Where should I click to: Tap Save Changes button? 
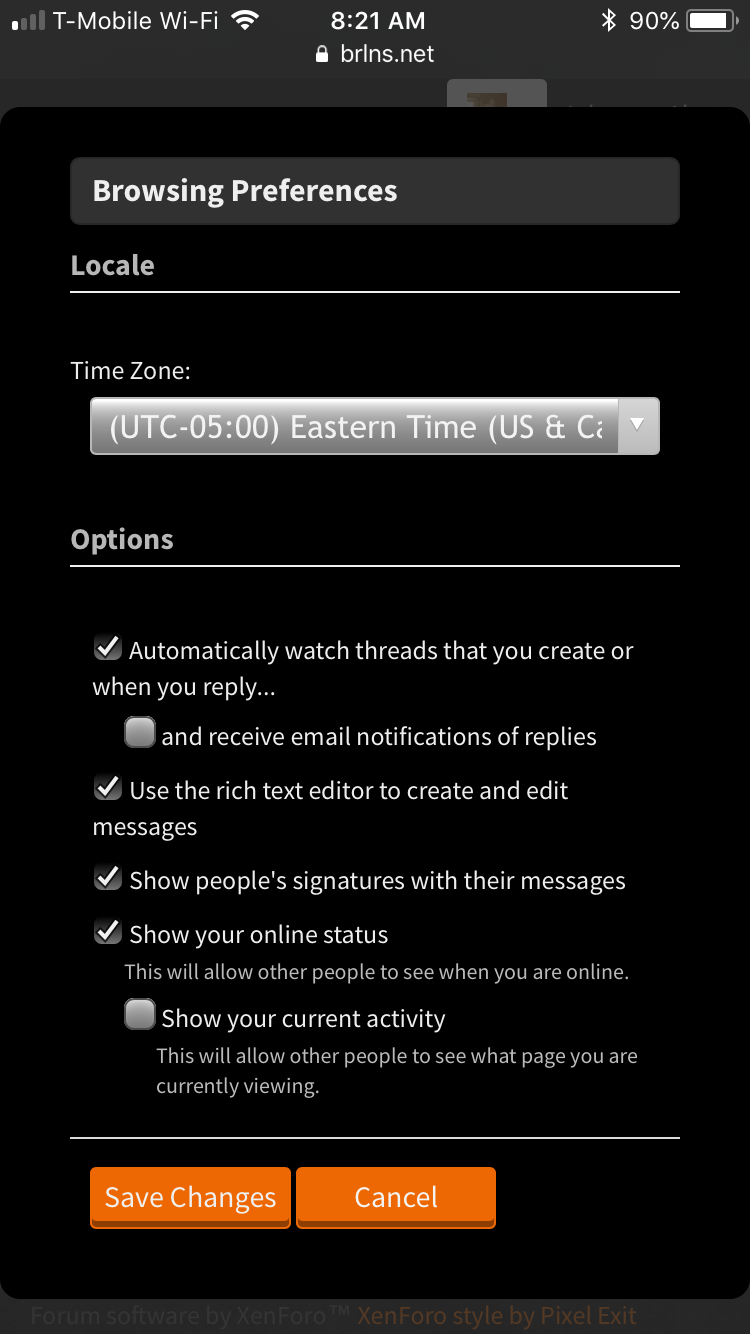pyautogui.click(x=190, y=1197)
